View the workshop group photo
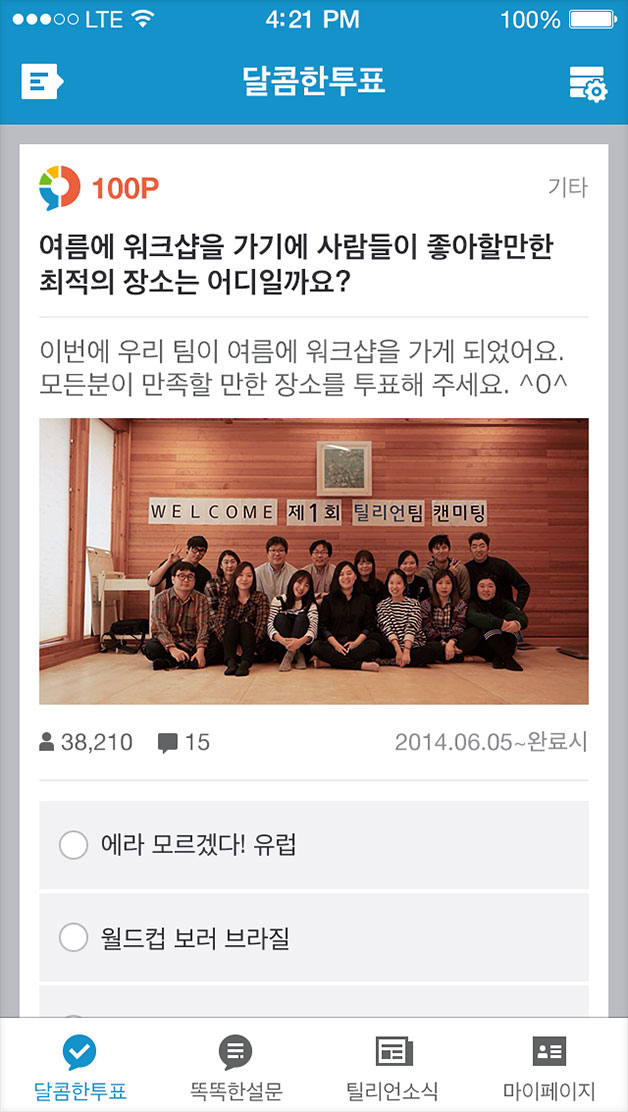This screenshot has height=1112, width=628. point(314,561)
